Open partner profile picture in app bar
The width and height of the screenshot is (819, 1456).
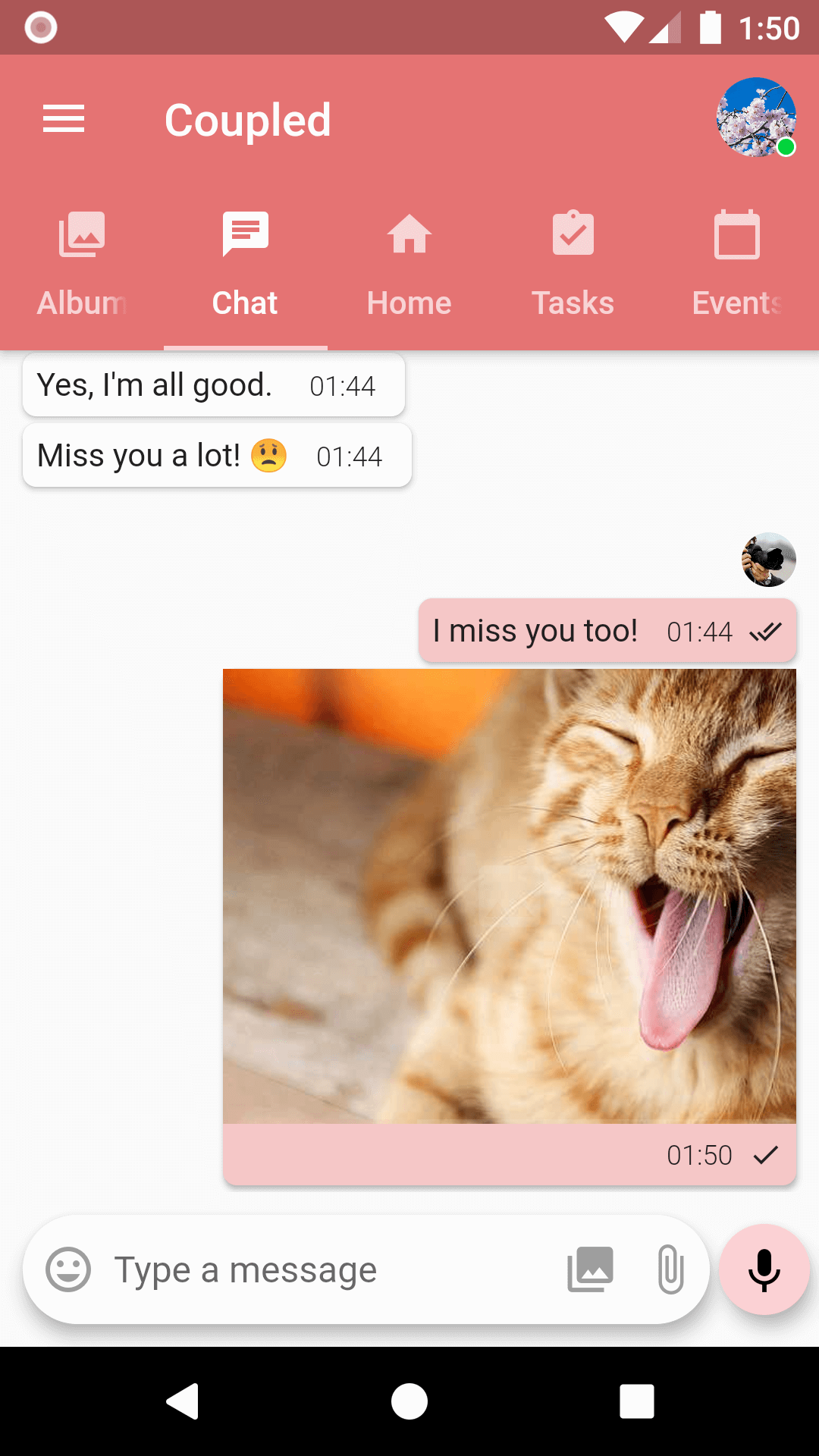click(x=756, y=118)
